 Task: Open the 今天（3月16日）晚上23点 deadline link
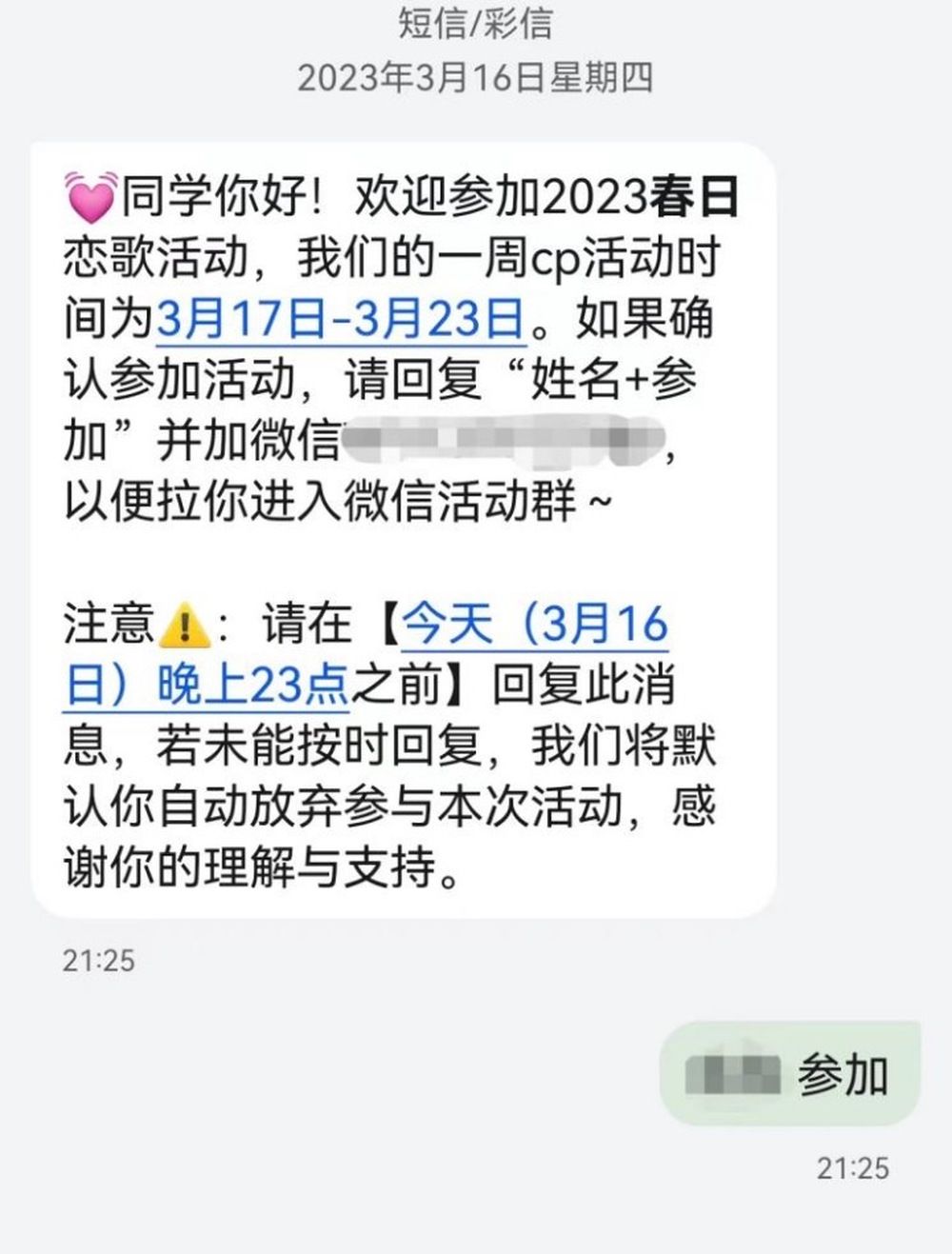click(534, 626)
